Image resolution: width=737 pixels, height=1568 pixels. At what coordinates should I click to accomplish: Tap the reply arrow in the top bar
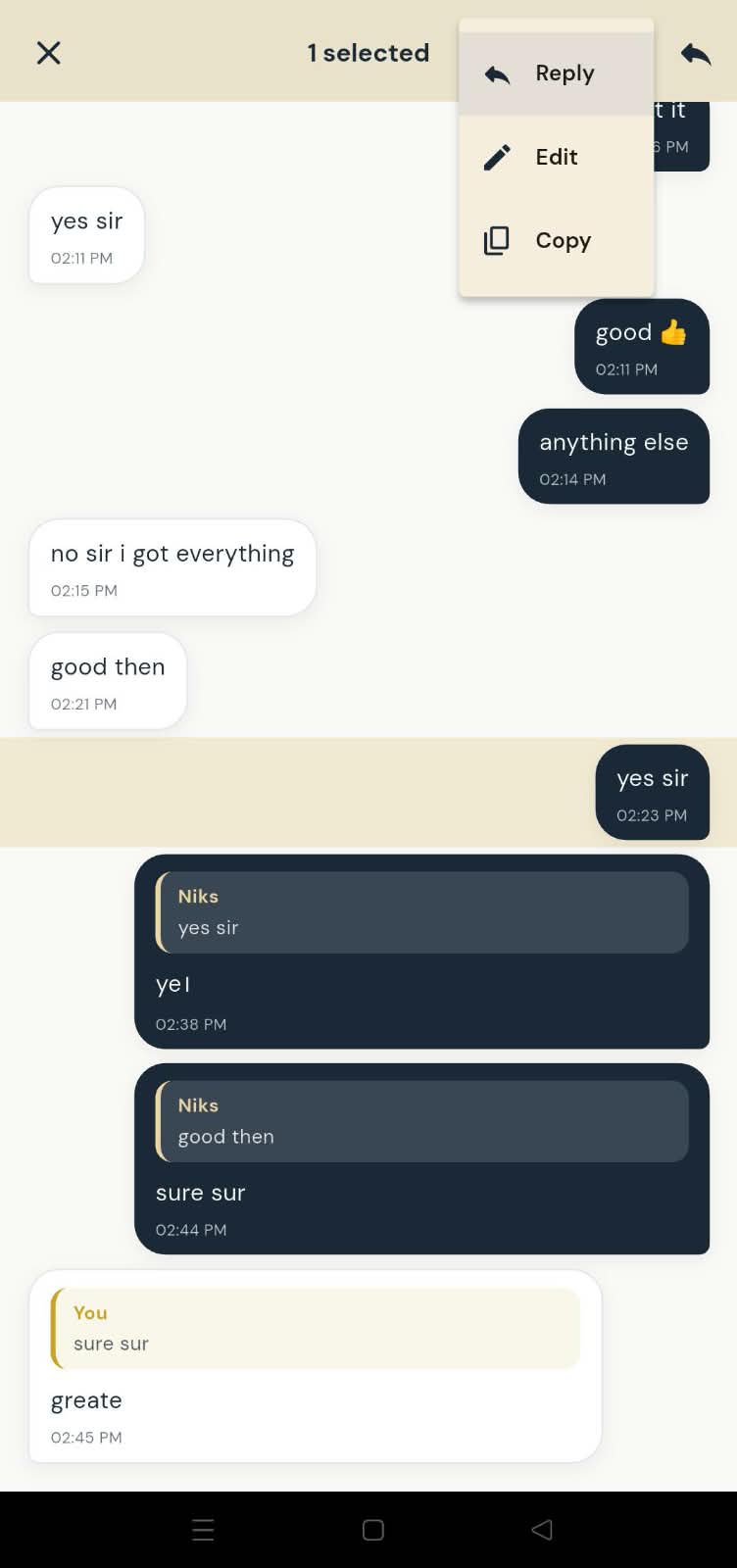[x=696, y=53]
